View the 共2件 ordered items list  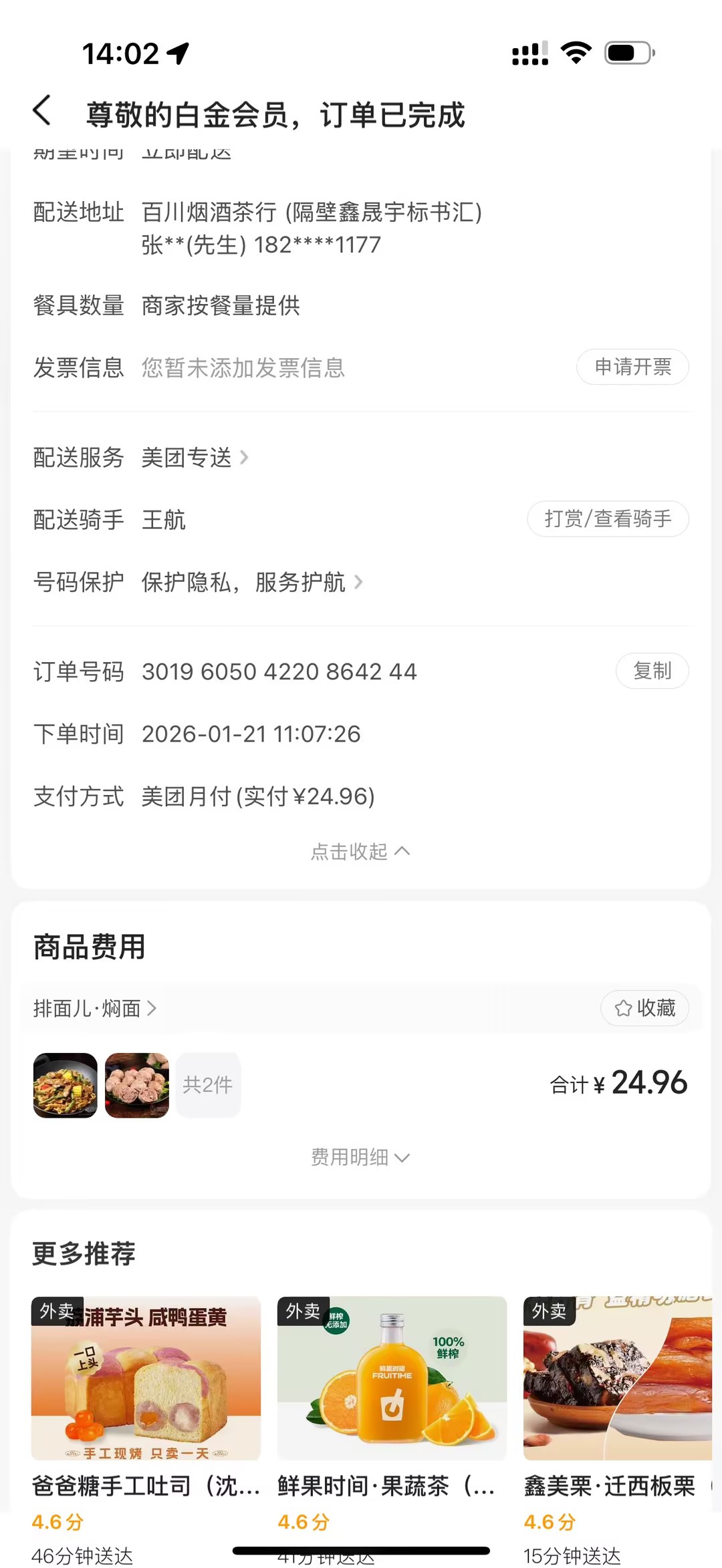click(x=208, y=1085)
